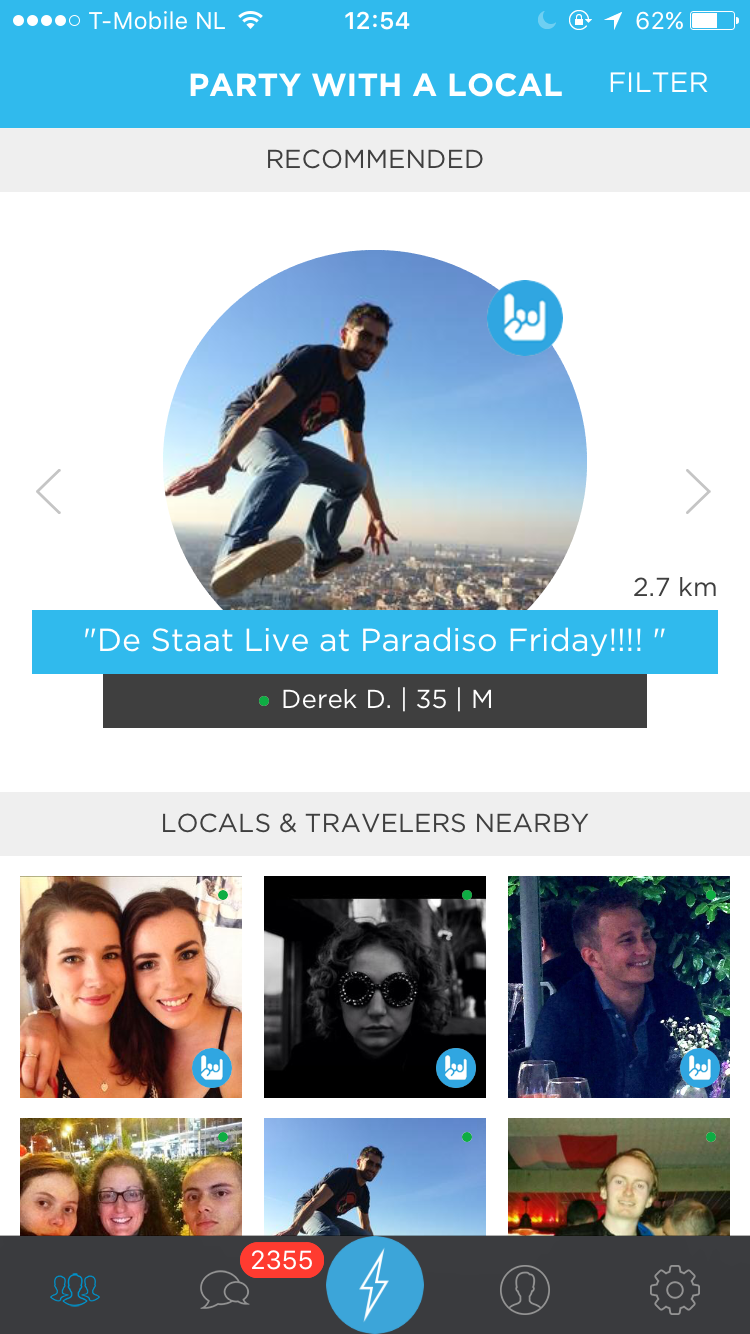Viewport: 750px width, 1334px height.
Task: Open the profile of the two women selfie
Action: click(x=131, y=987)
